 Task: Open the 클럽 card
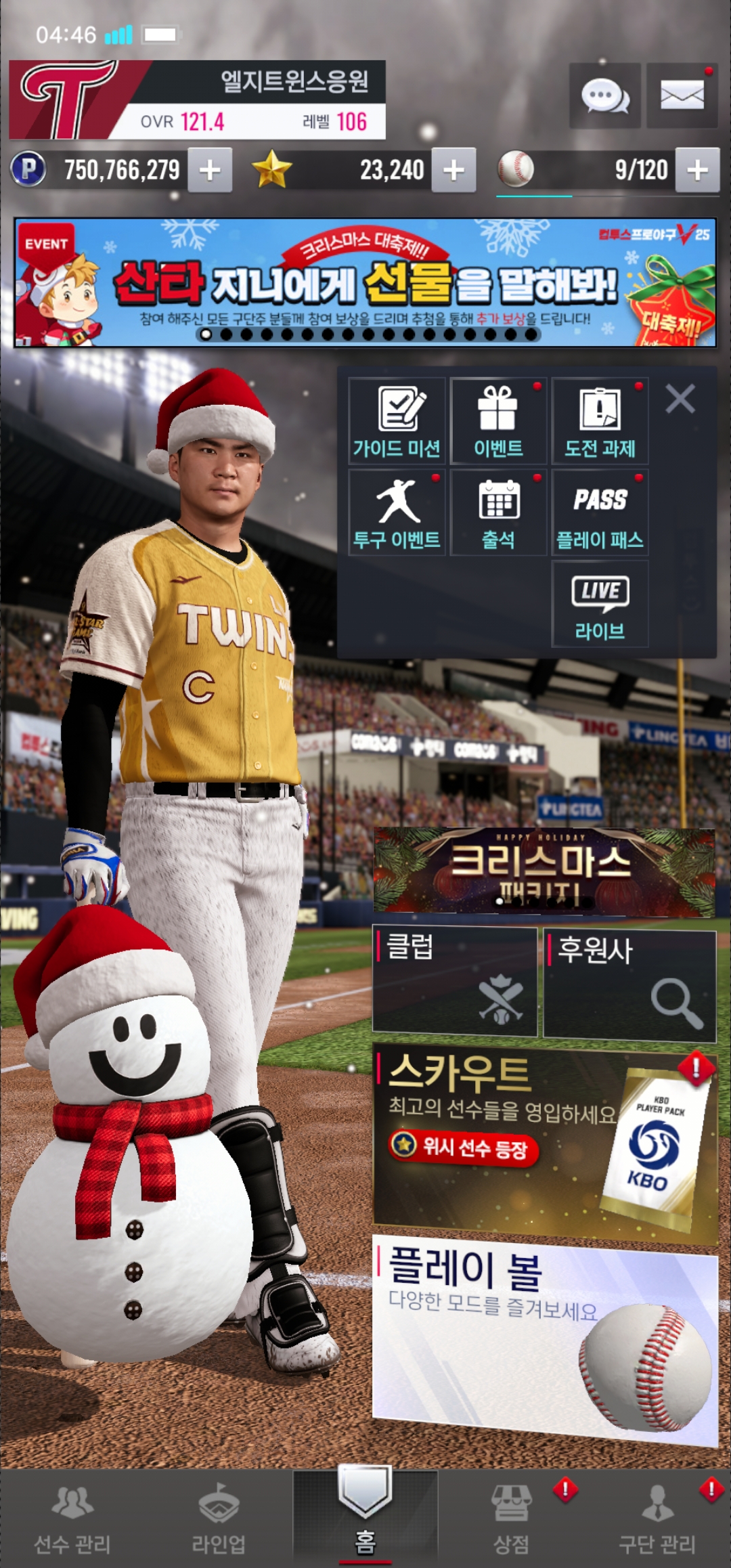(455, 981)
